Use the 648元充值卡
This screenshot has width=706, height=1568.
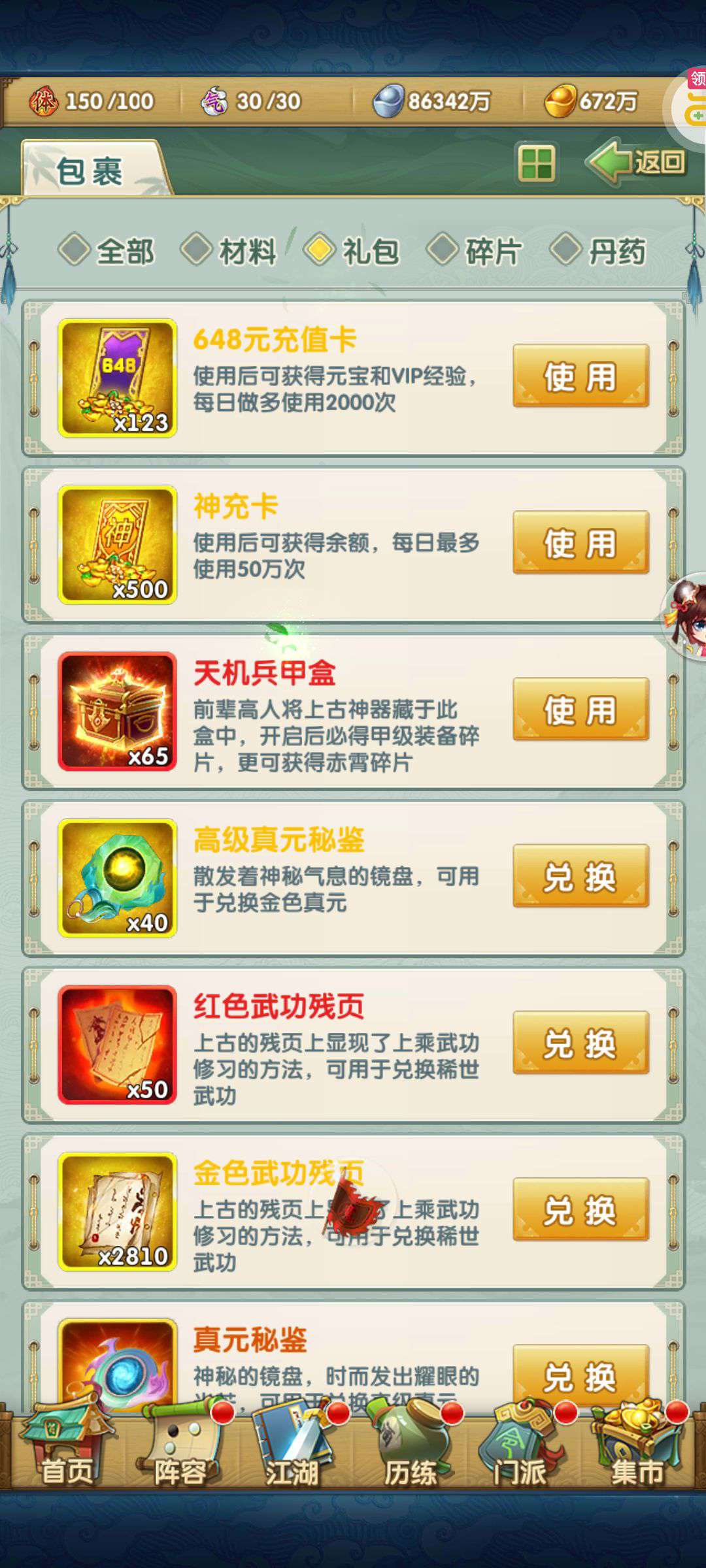pyautogui.click(x=580, y=376)
